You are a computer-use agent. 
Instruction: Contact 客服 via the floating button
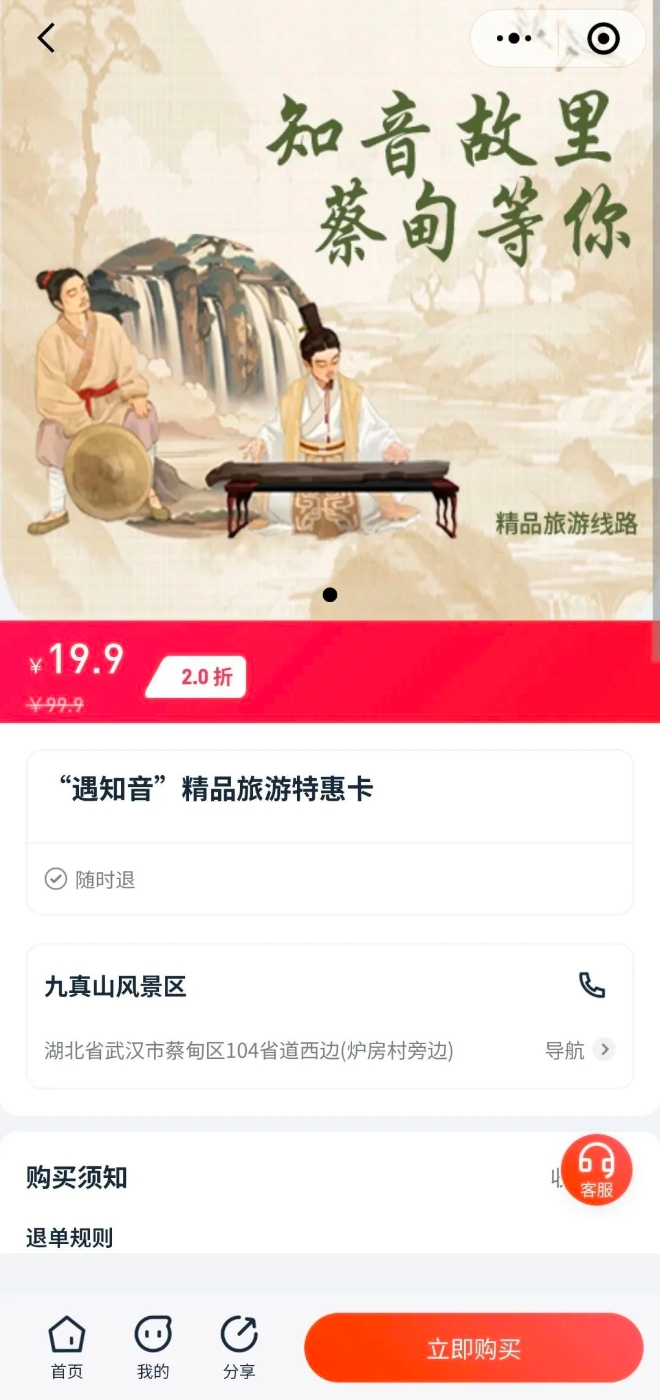(597, 1170)
